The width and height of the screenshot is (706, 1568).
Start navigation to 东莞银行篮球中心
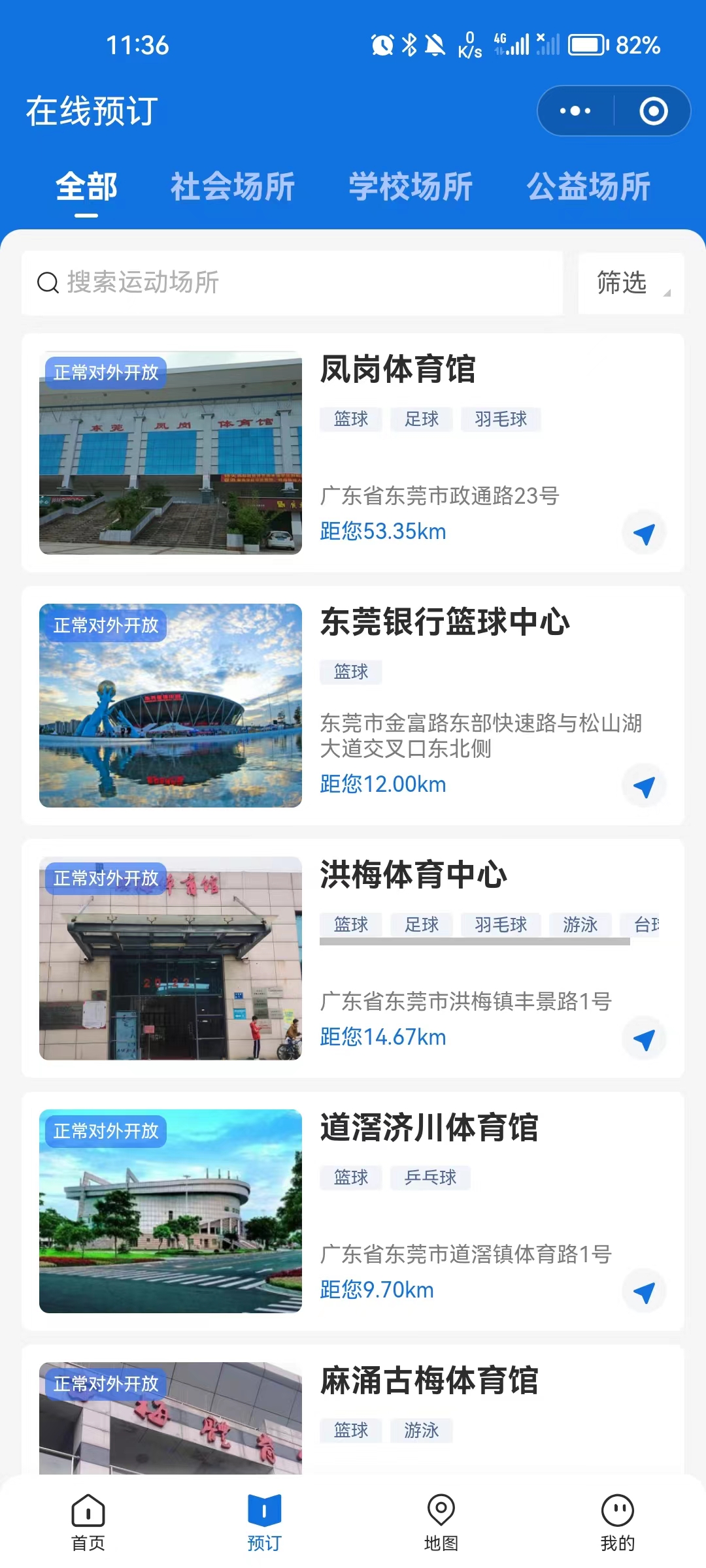pyautogui.click(x=644, y=786)
